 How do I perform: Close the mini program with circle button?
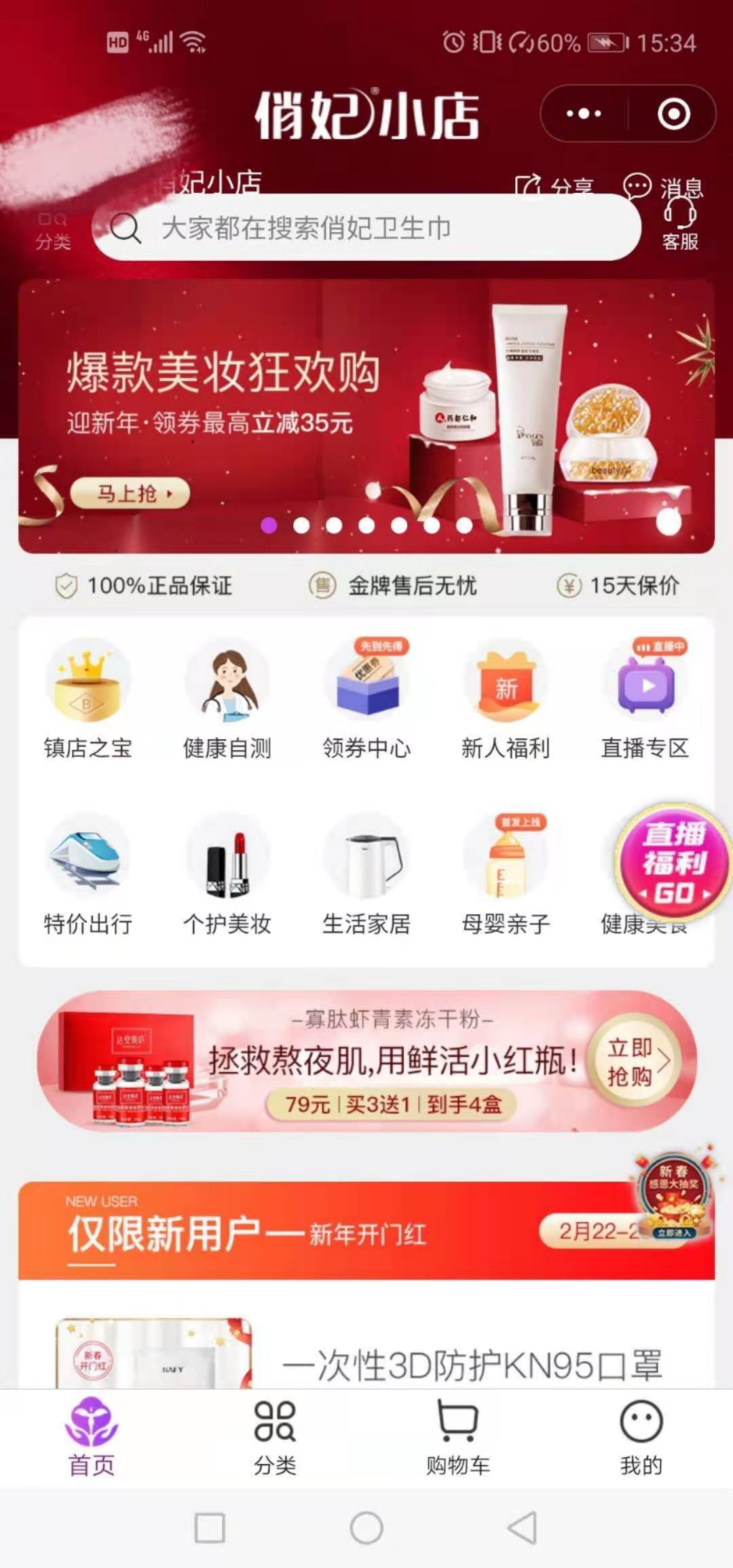[673, 113]
